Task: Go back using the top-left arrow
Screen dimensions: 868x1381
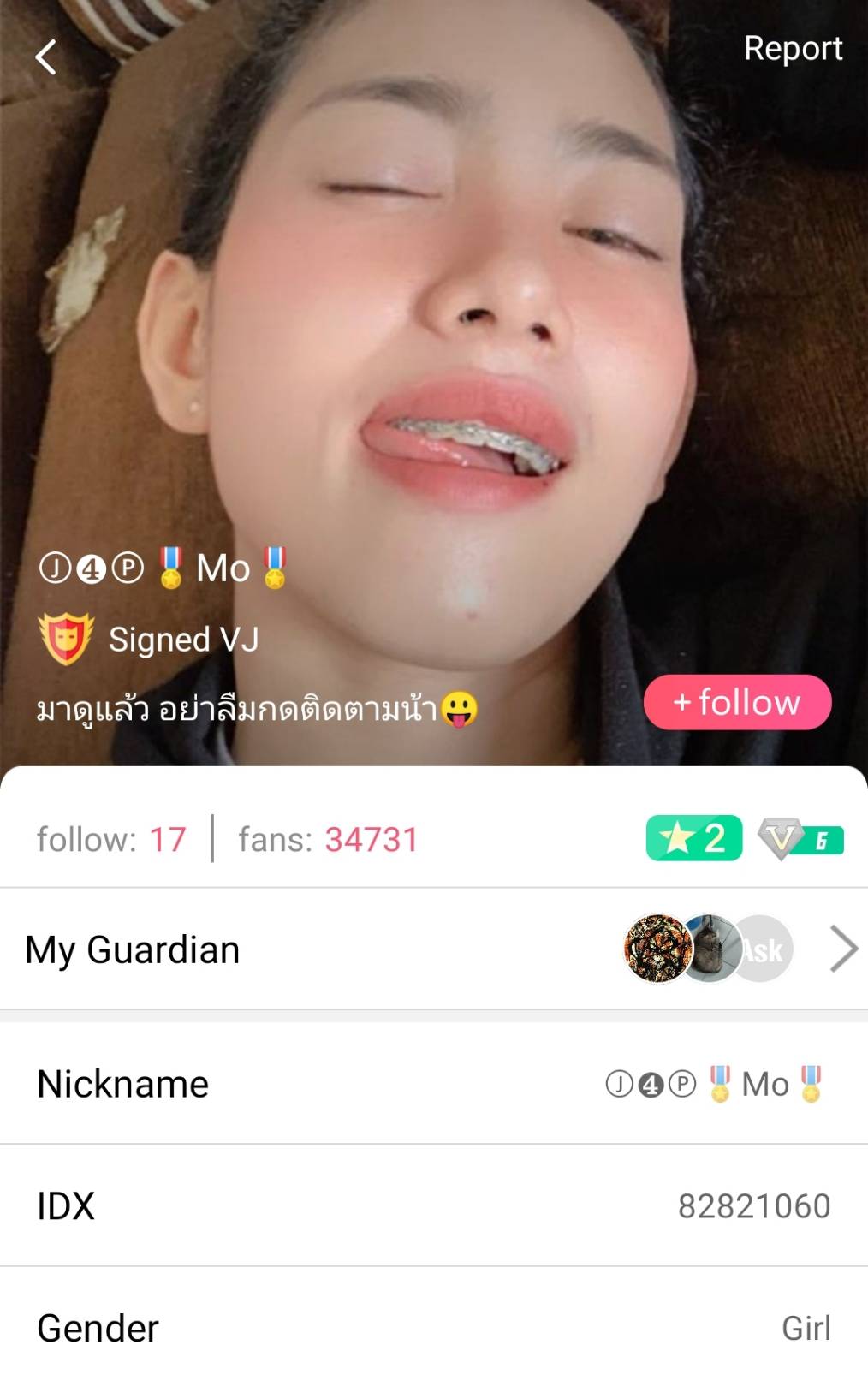Action: point(46,57)
